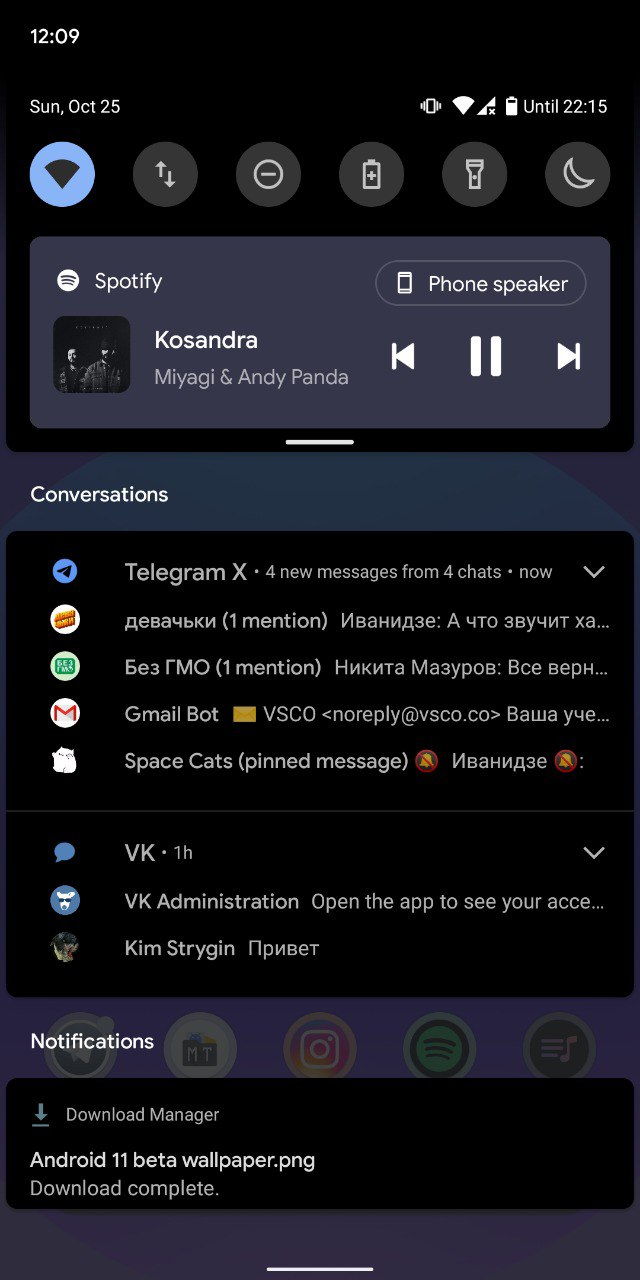Viewport: 640px width, 1280px height.
Task: Open Space Cats pinned message notification
Action: [x=350, y=761]
